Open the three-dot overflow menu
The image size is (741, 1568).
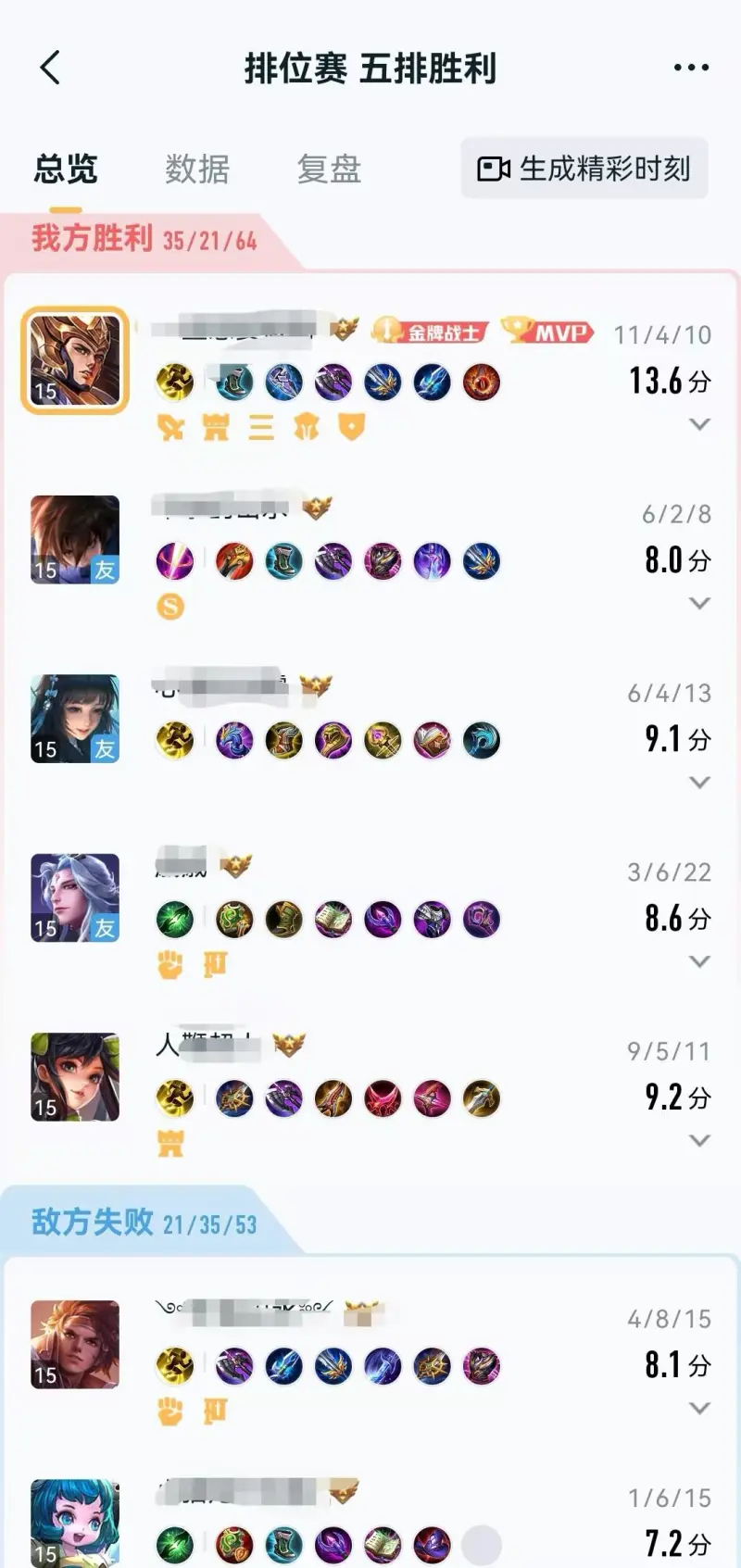click(x=691, y=68)
